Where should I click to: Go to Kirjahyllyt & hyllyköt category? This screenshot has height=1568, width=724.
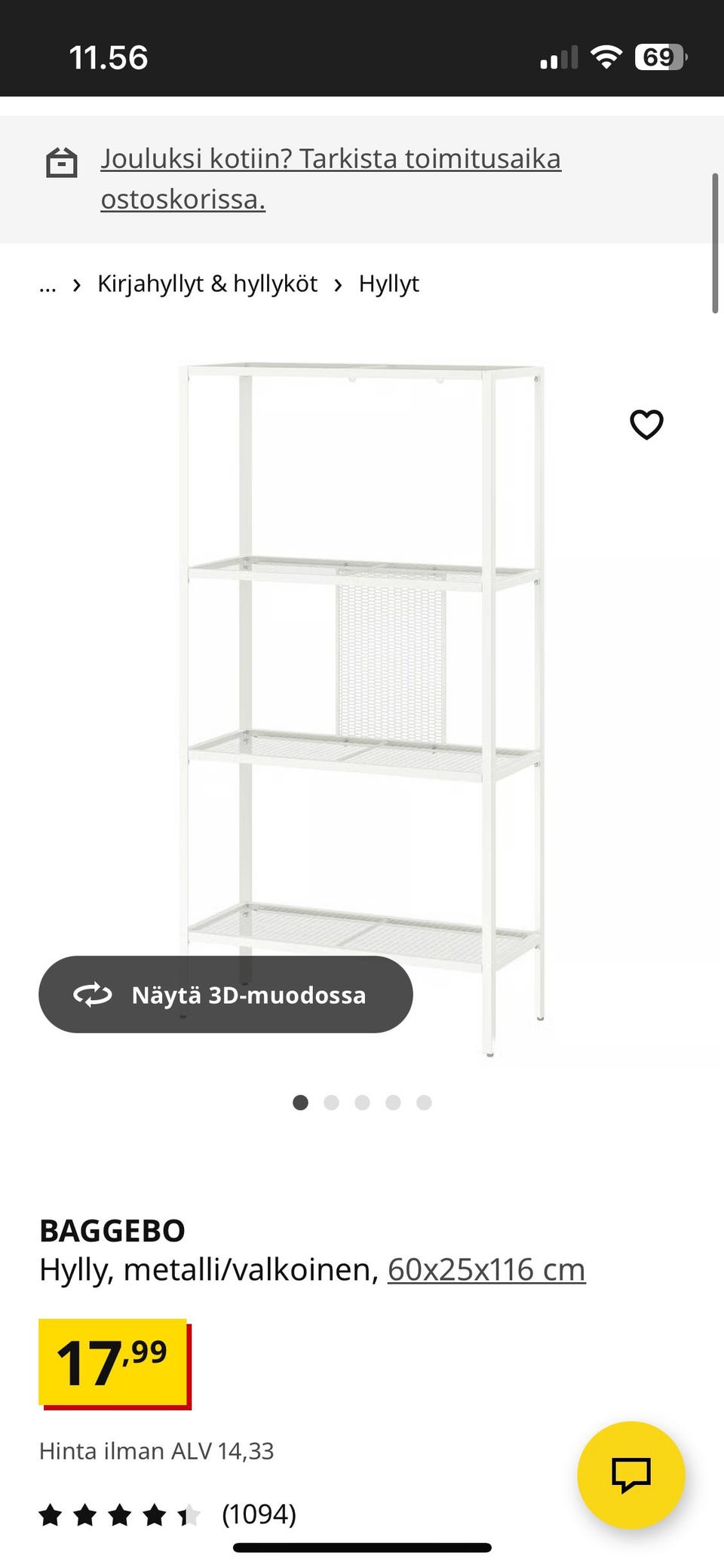click(207, 284)
